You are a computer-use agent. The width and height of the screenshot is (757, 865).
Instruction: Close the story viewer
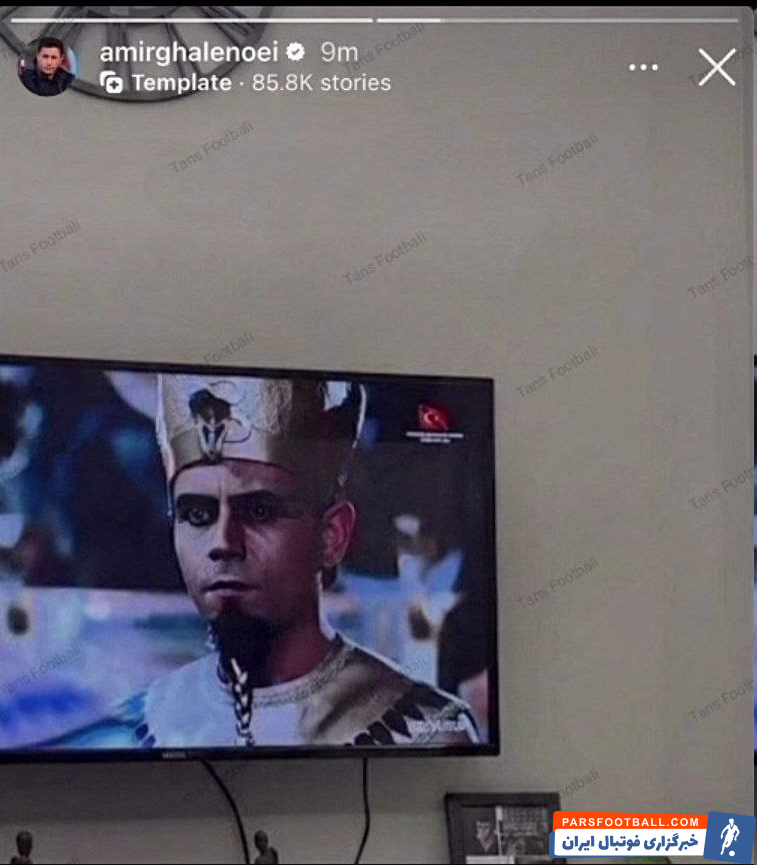pyautogui.click(x=717, y=67)
